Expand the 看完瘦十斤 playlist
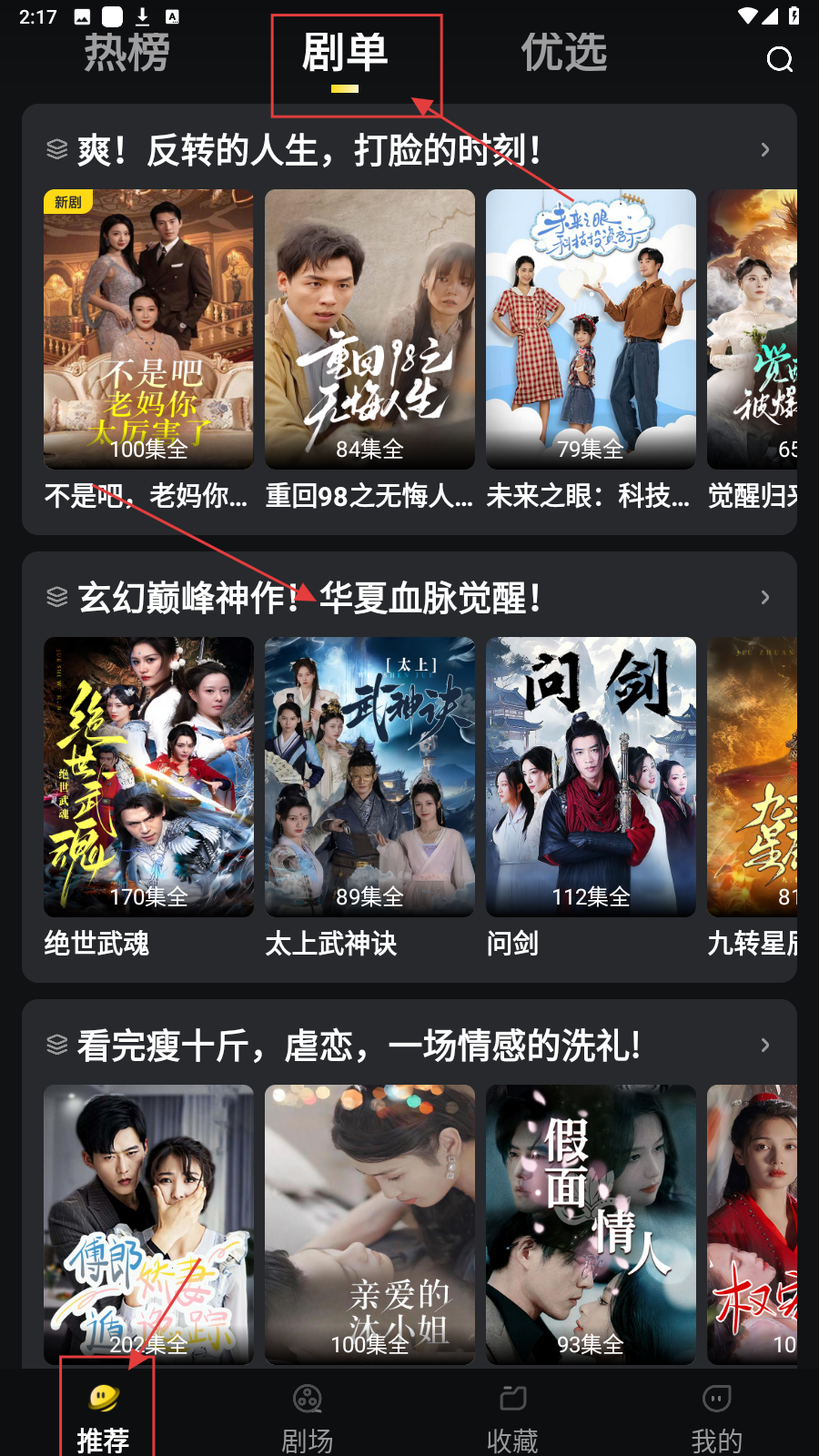 (764, 1046)
